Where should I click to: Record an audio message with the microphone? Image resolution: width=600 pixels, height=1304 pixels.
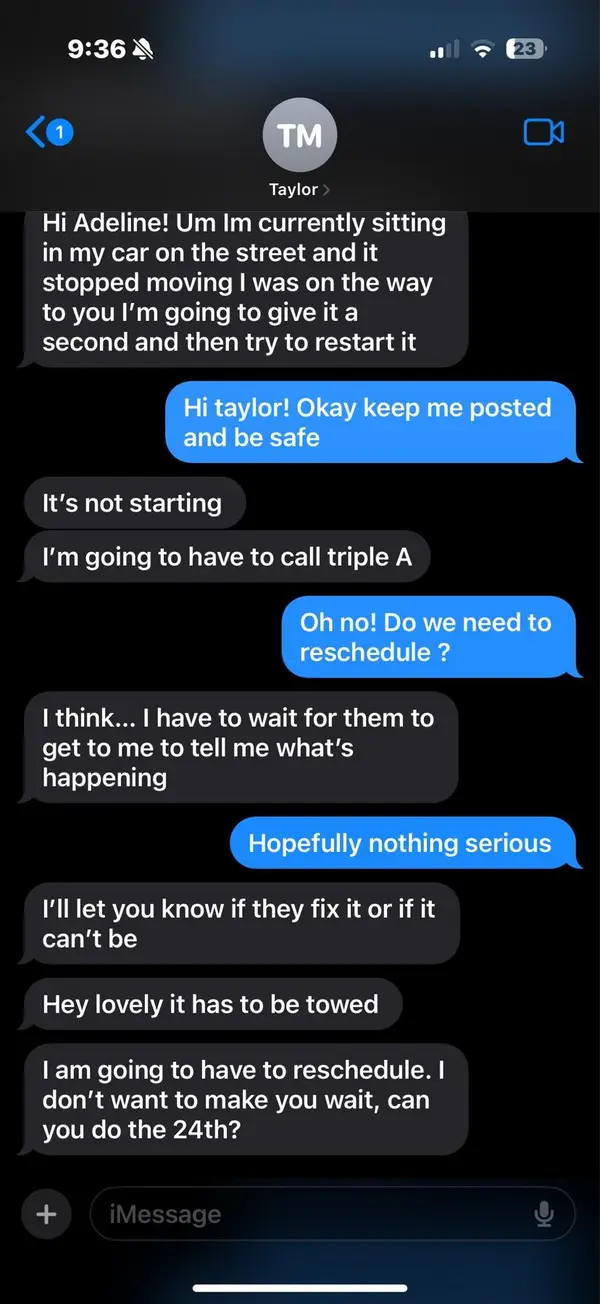tap(543, 1214)
